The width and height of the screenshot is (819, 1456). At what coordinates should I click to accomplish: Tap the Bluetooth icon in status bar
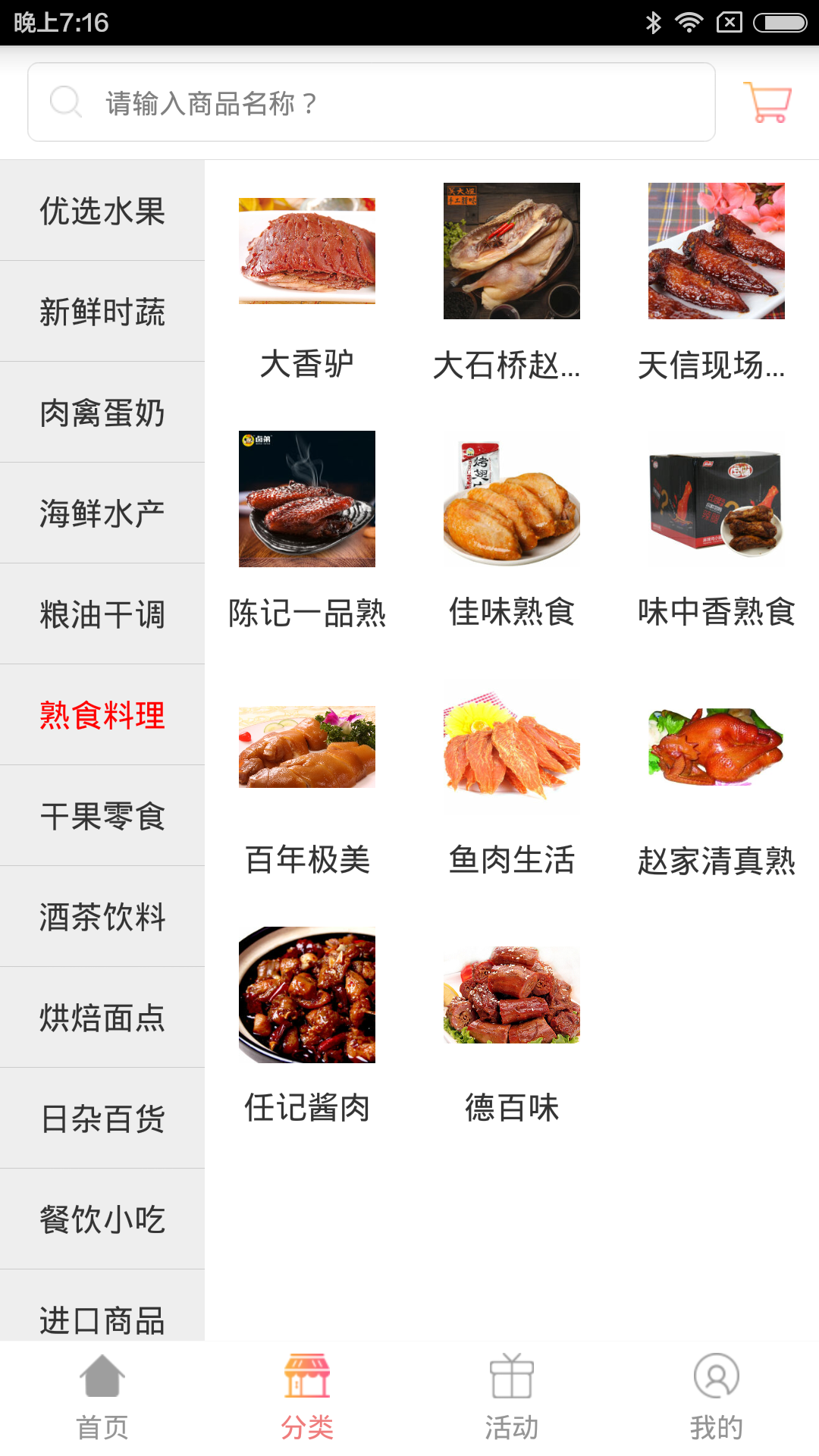pos(651,22)
